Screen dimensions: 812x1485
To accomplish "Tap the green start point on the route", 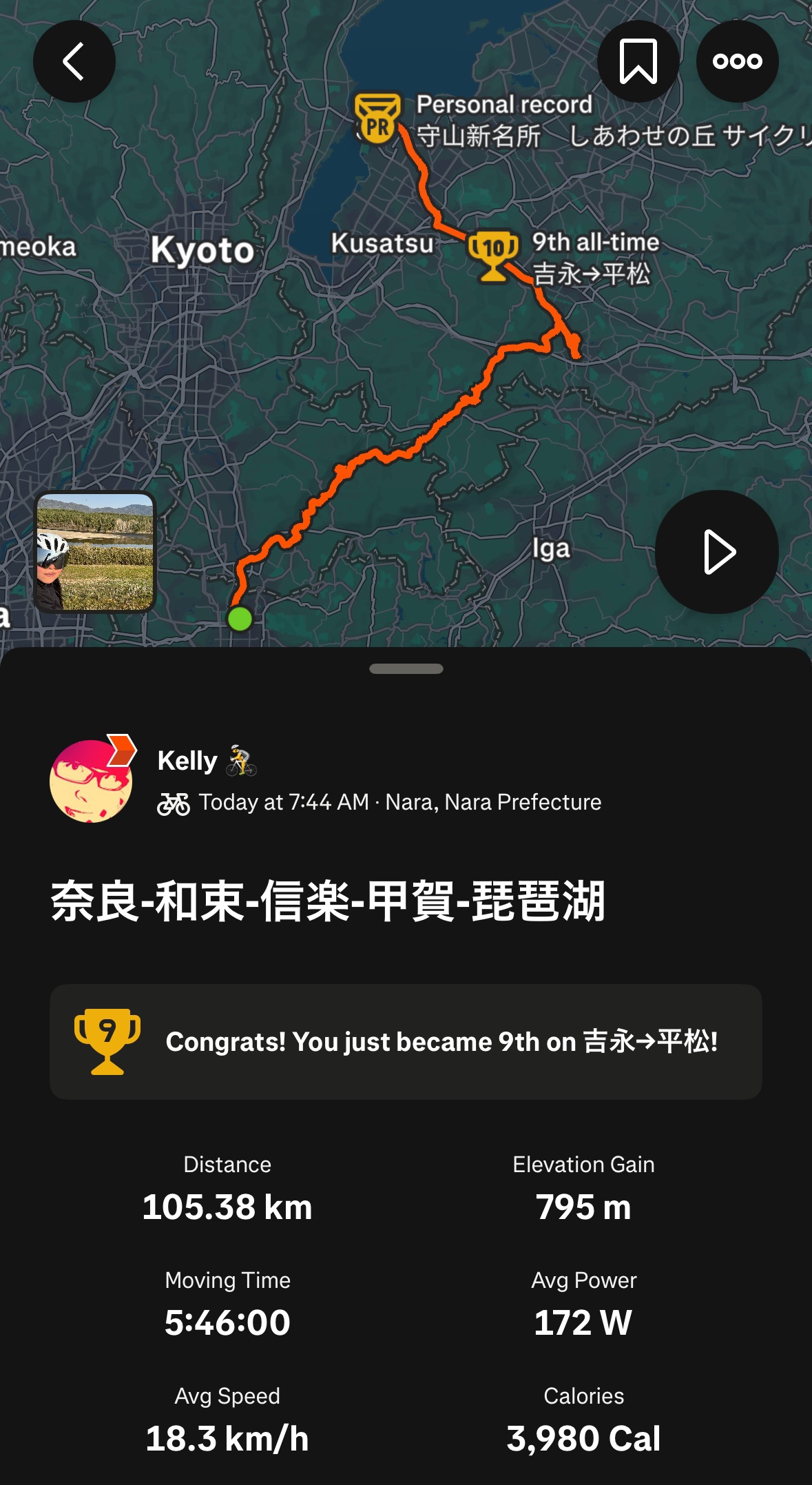I will click(240, 619).
